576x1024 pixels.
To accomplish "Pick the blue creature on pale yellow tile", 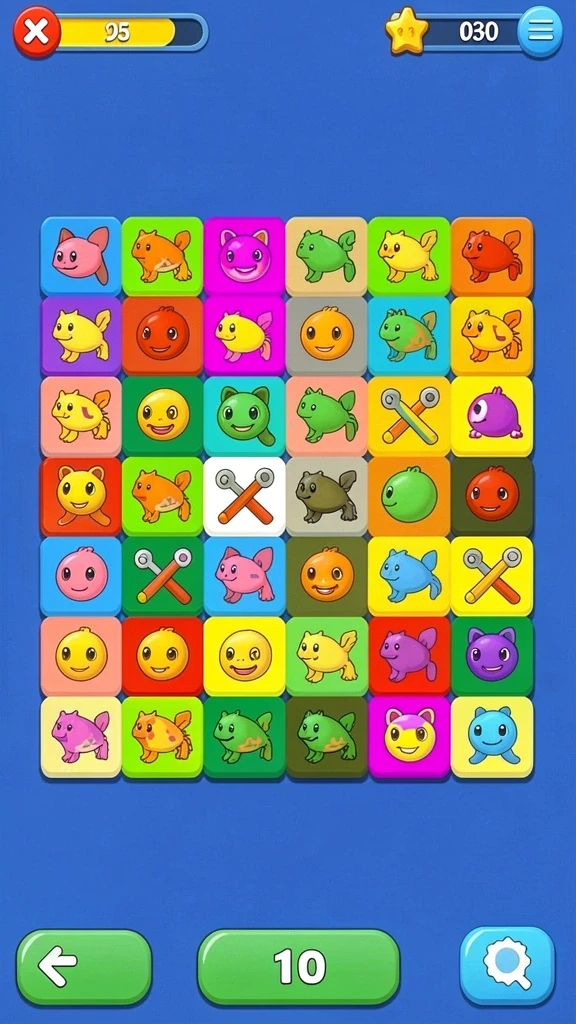I will coord(492,737).
